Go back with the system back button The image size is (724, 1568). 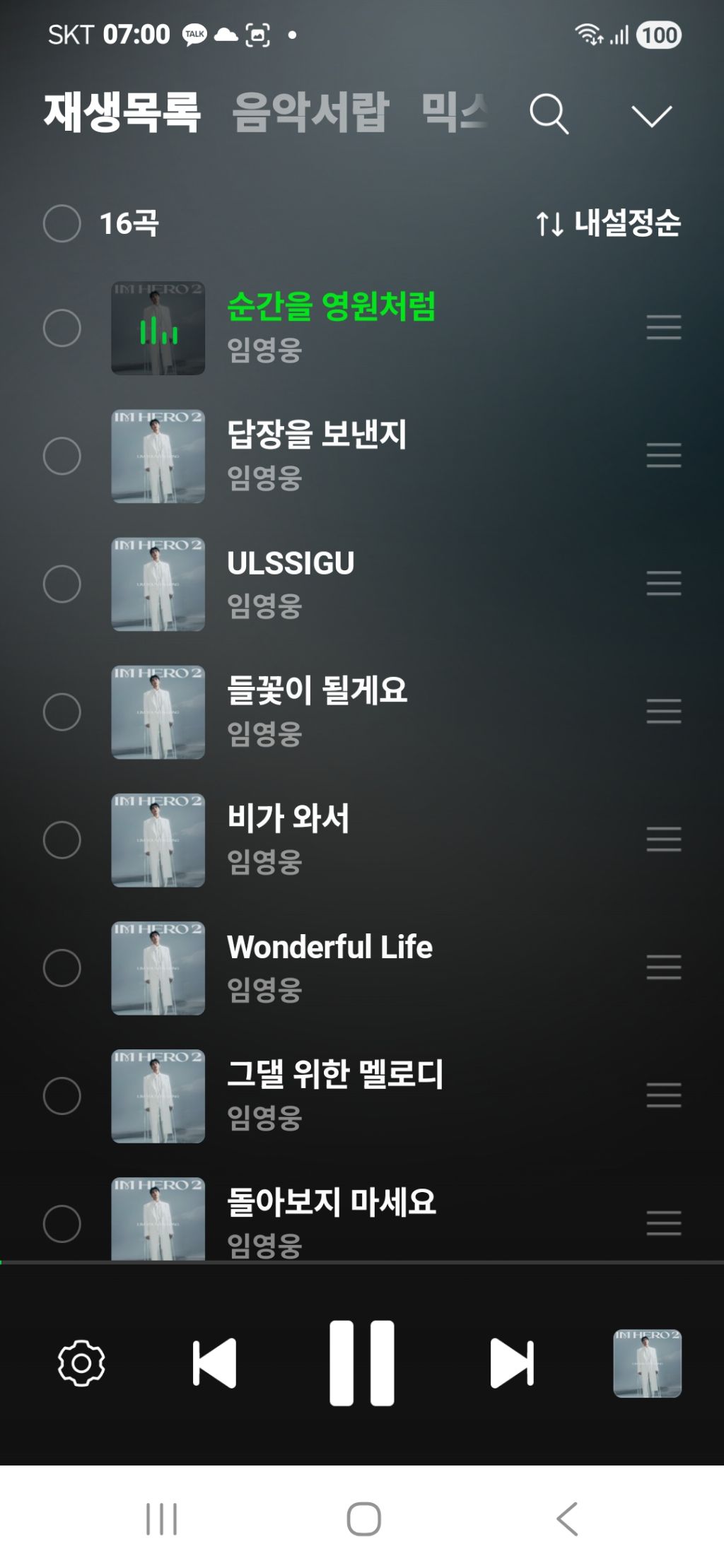tap(567, 1519)
